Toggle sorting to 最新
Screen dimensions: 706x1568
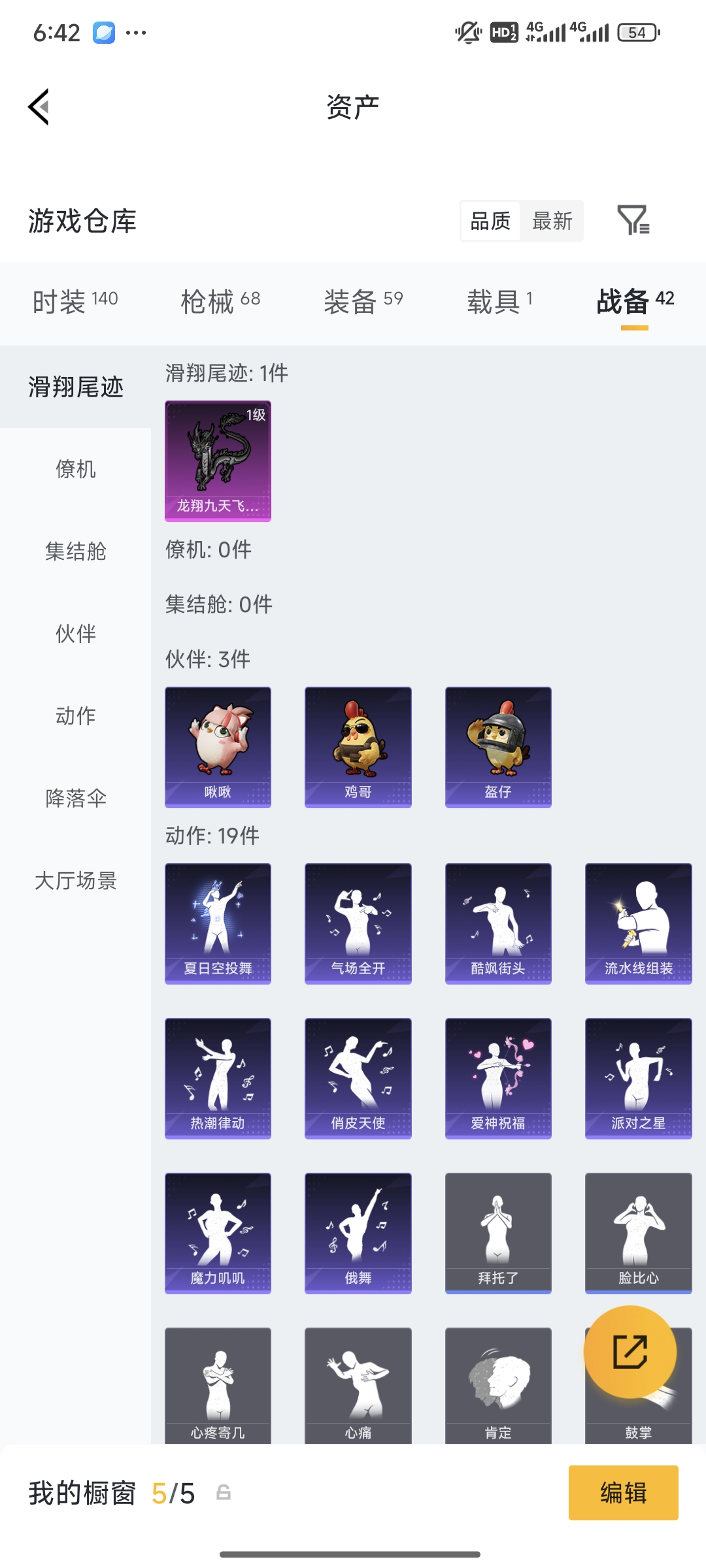(x=551, y=221)
